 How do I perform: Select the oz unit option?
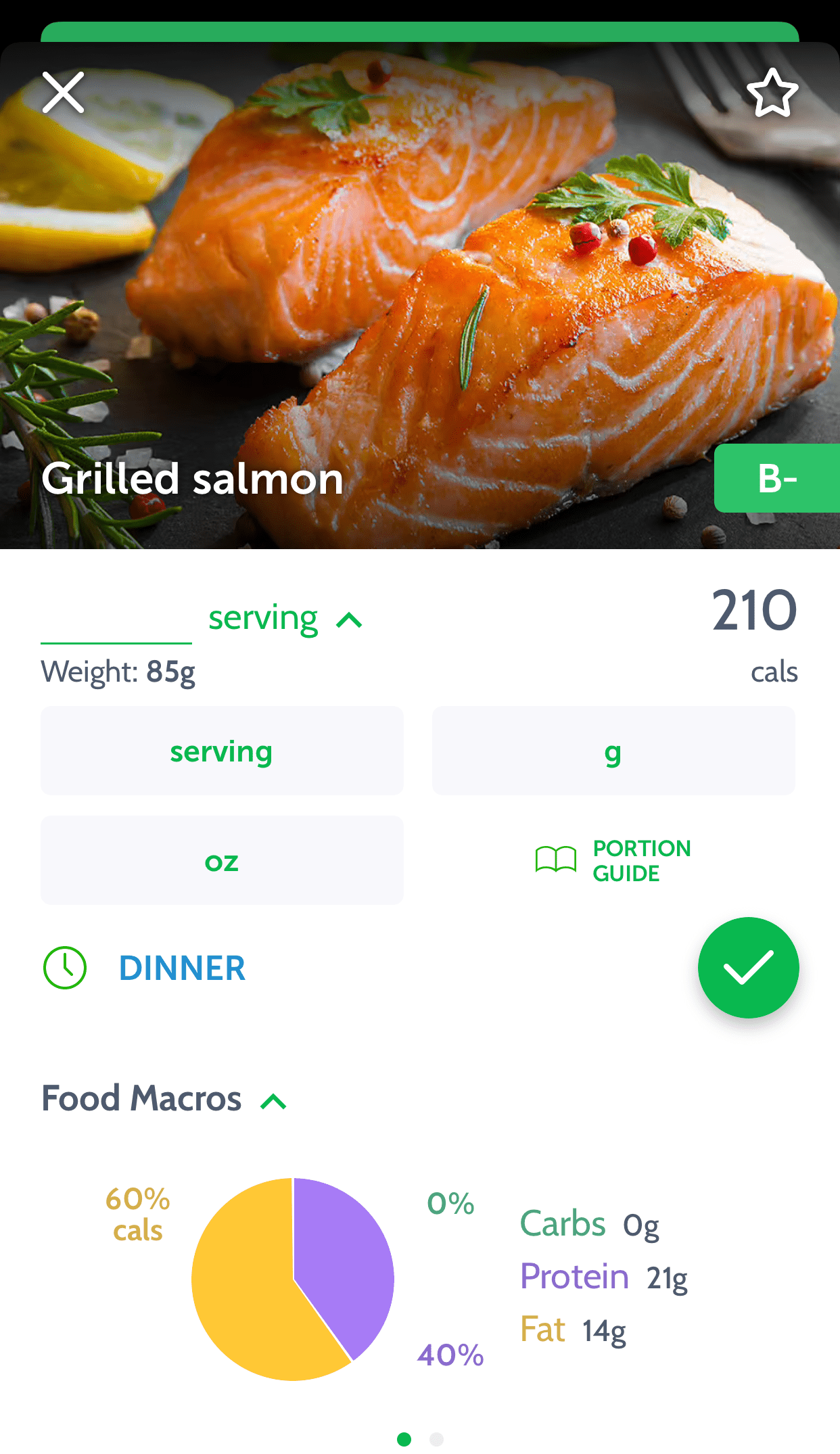[222, 860]
